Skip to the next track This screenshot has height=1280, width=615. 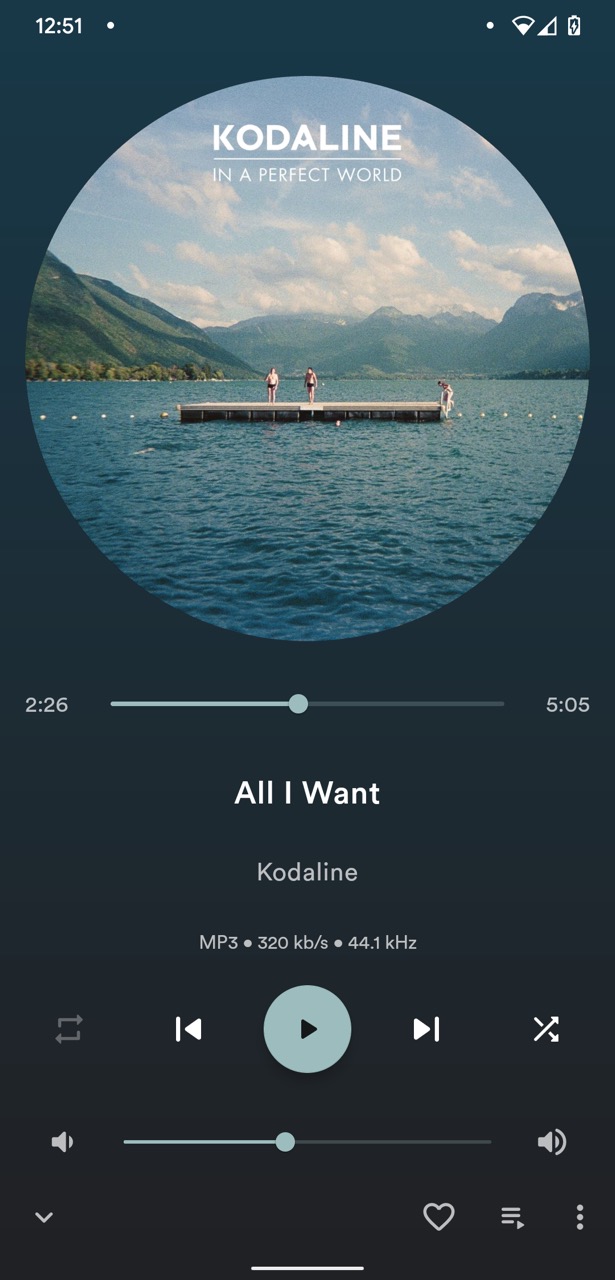[x=426, y=1029]
